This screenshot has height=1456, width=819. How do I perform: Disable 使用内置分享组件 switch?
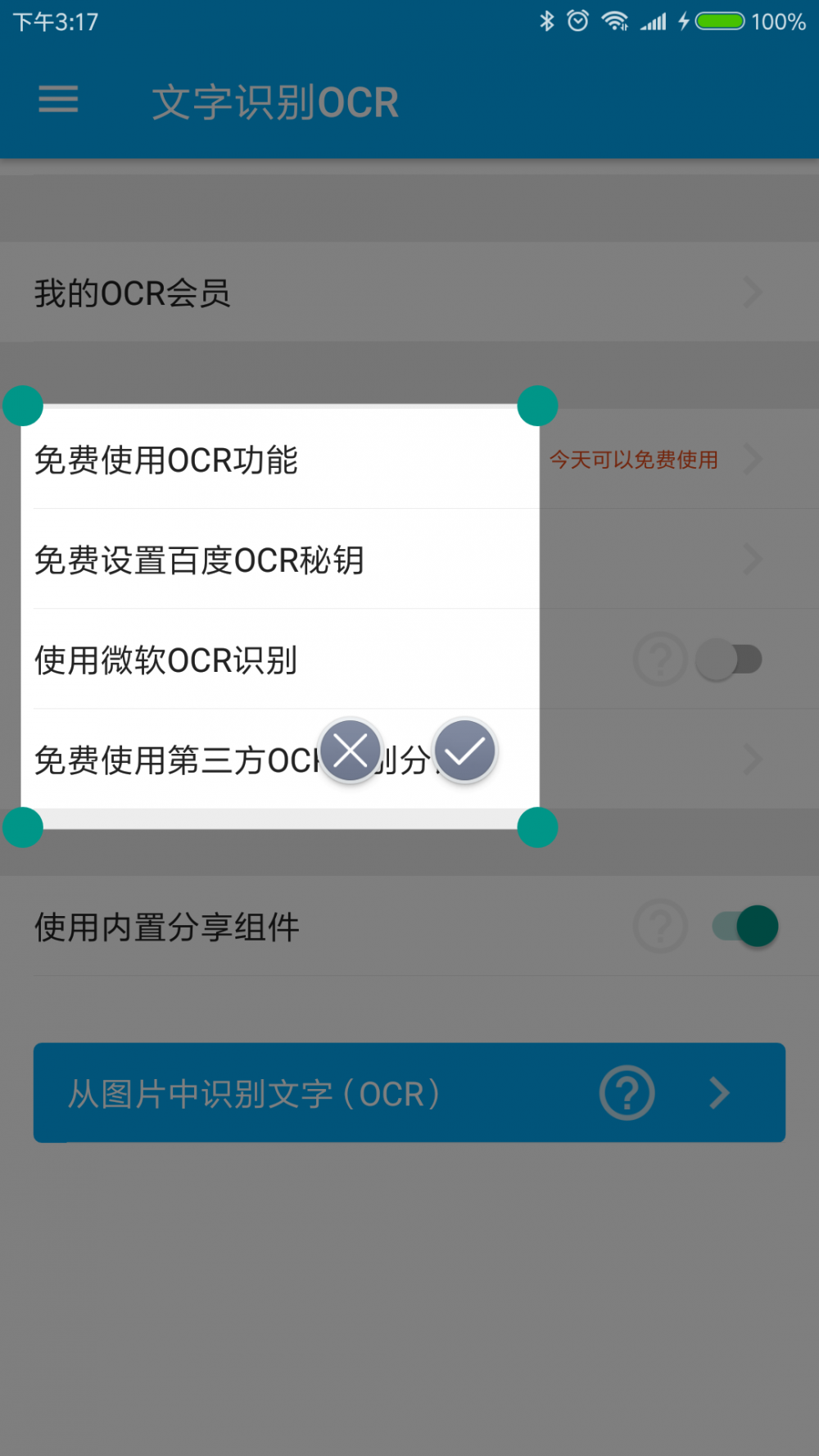[x=745, y=927]
